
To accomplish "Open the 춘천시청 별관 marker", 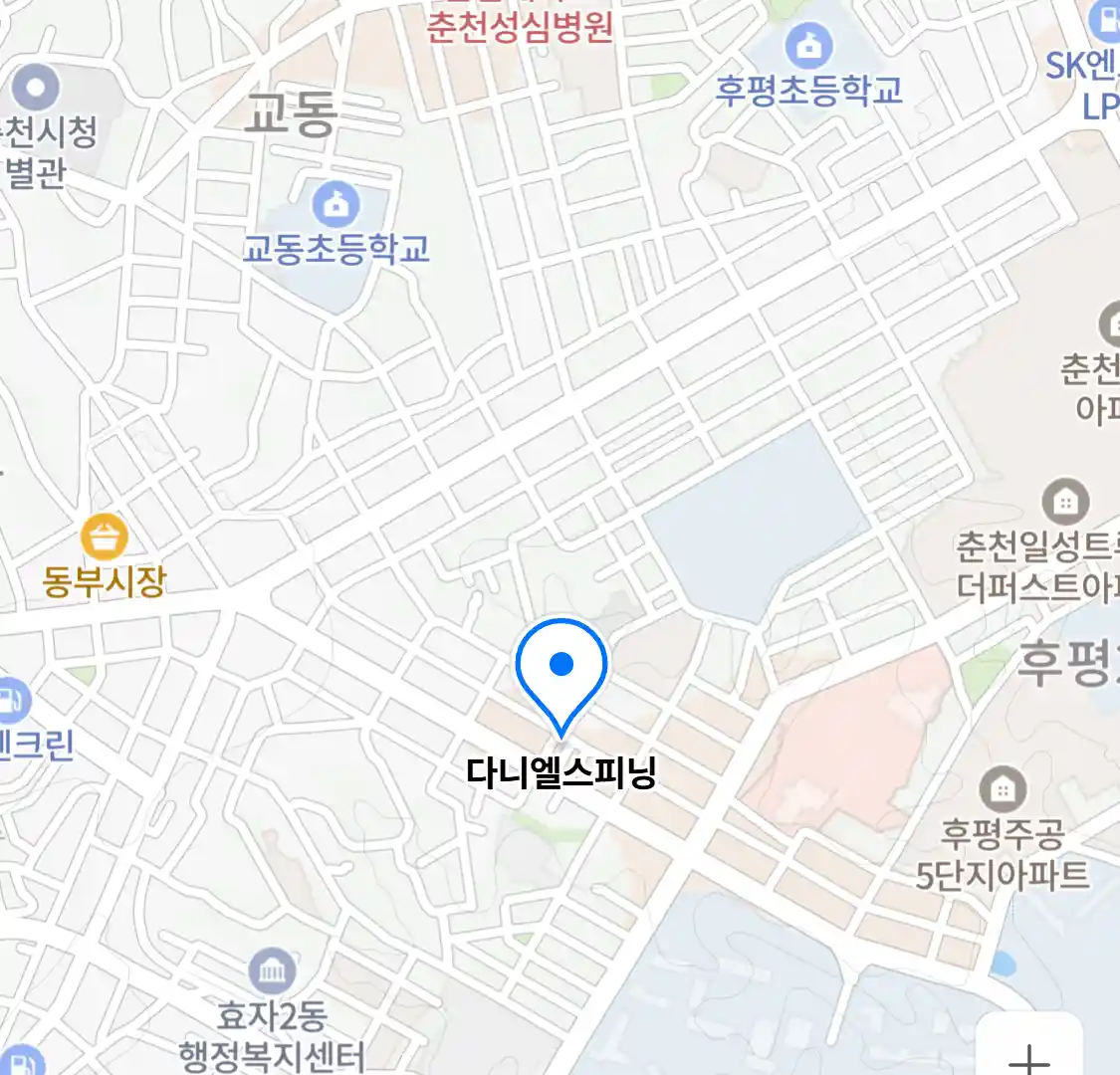I will tap(37, 89).
